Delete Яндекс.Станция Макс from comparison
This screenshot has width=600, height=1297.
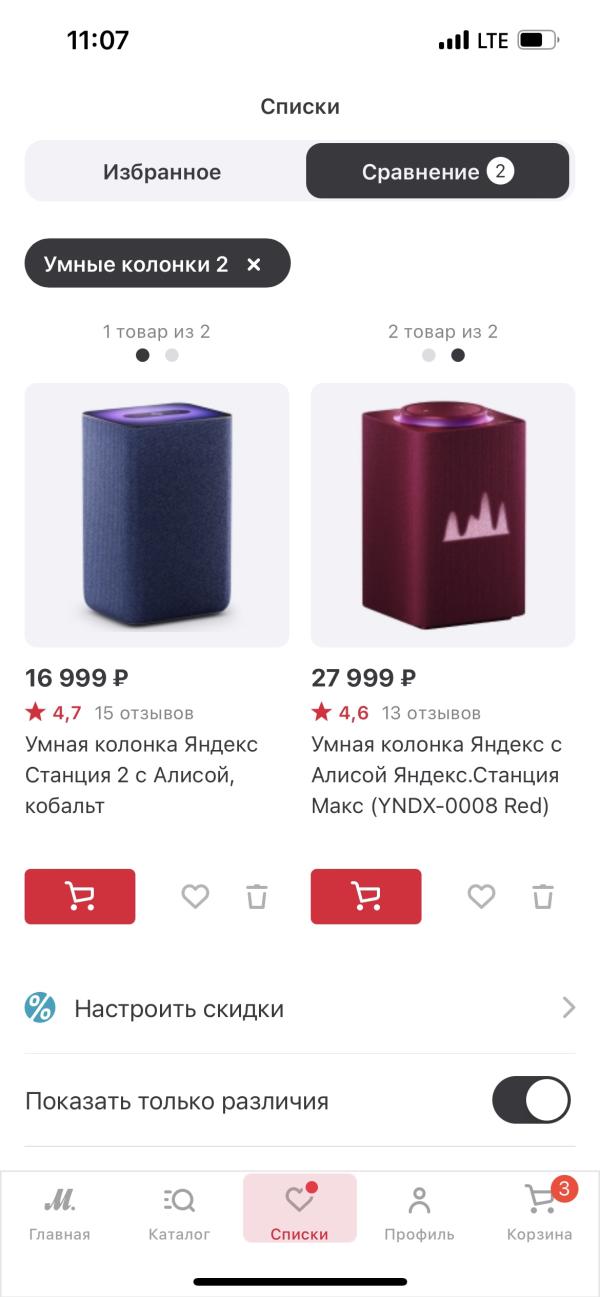(543, 896)
